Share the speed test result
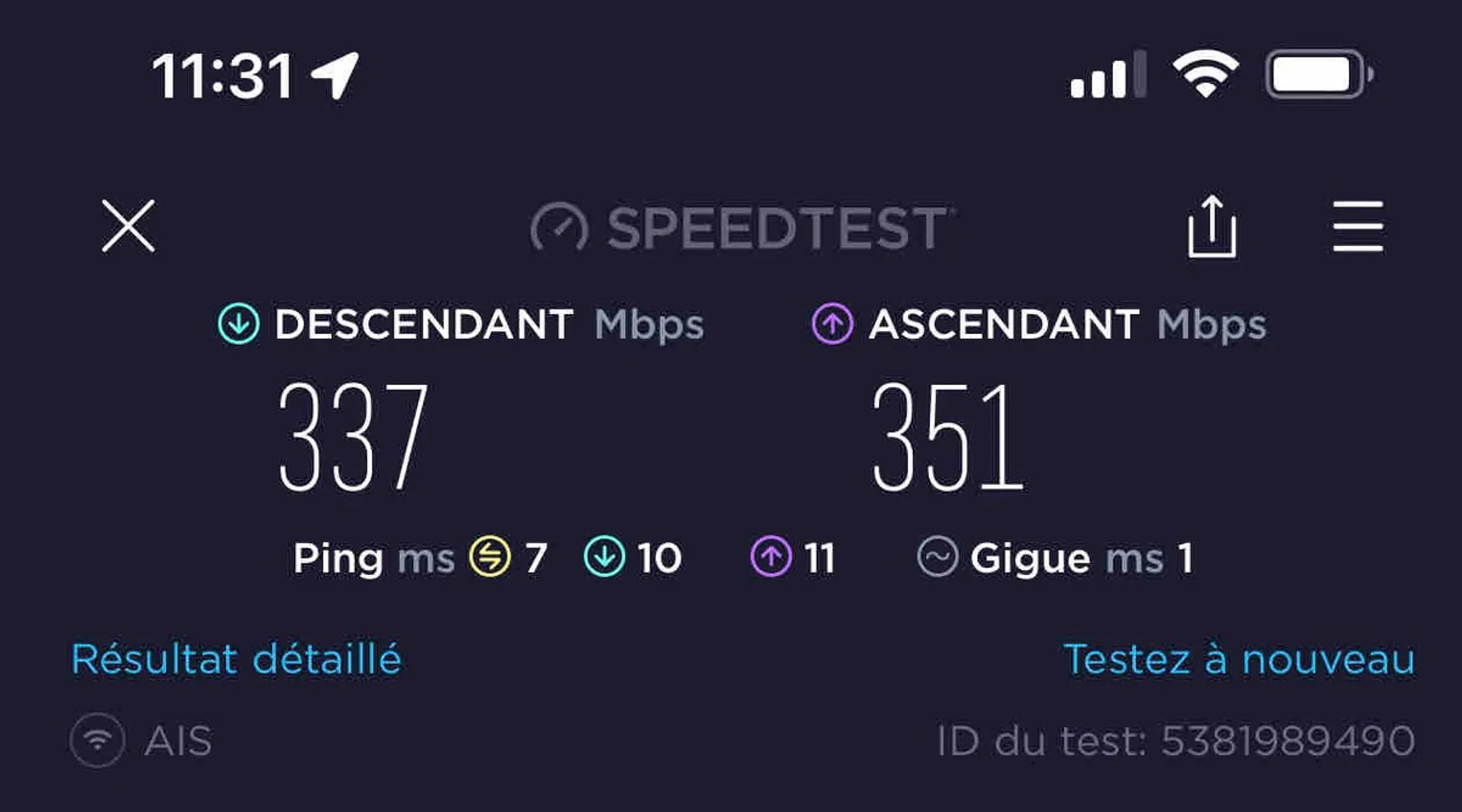 (x=1212, y=227)
